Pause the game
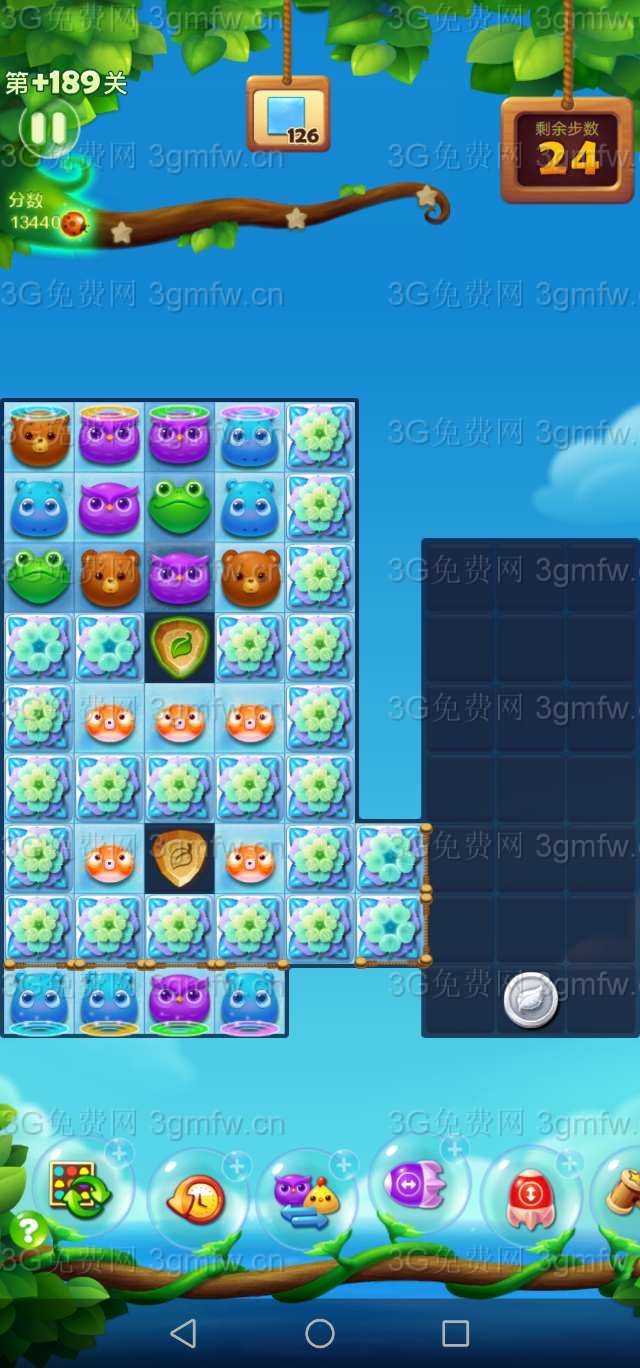 [x=48, y=128]
